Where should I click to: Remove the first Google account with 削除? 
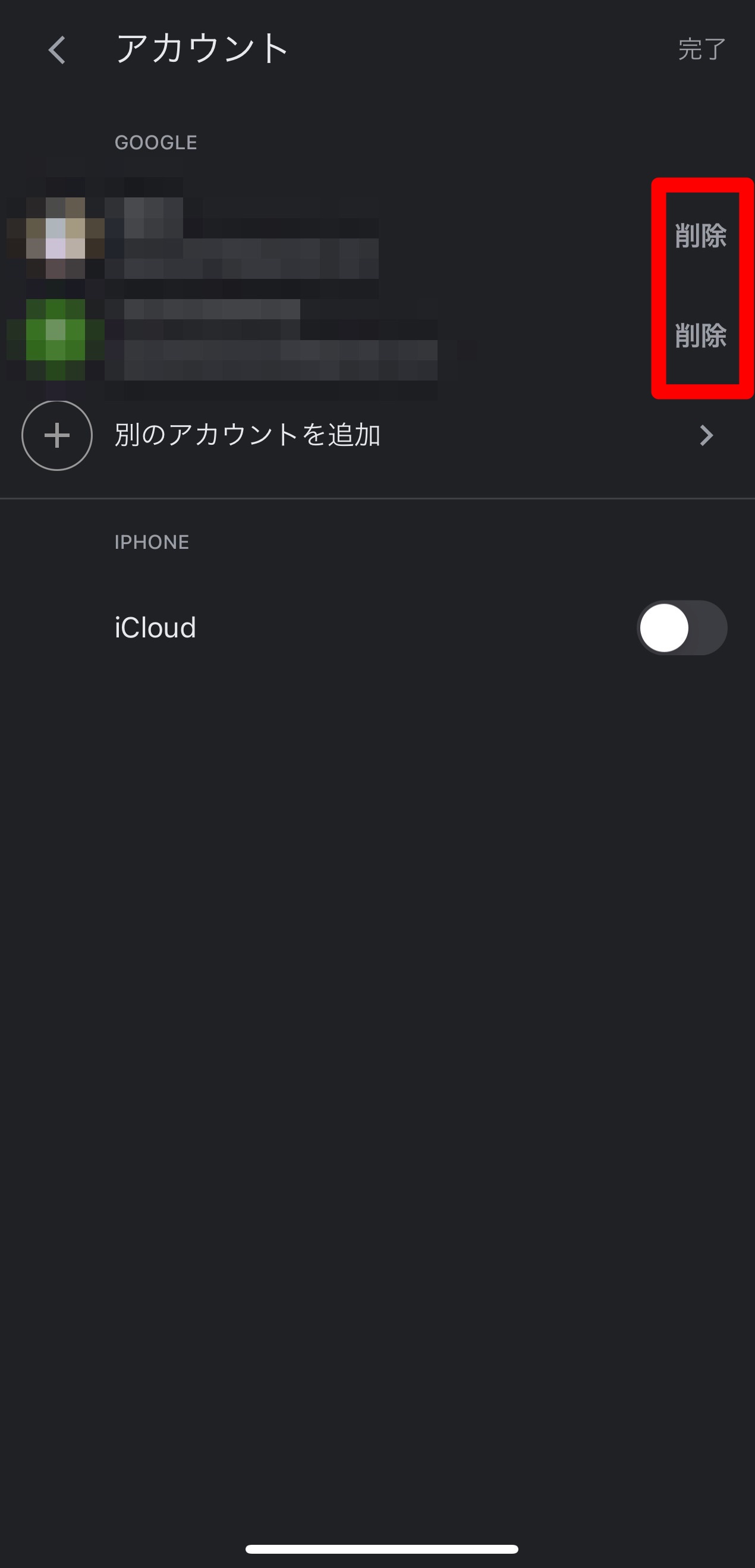coord(700,235)
